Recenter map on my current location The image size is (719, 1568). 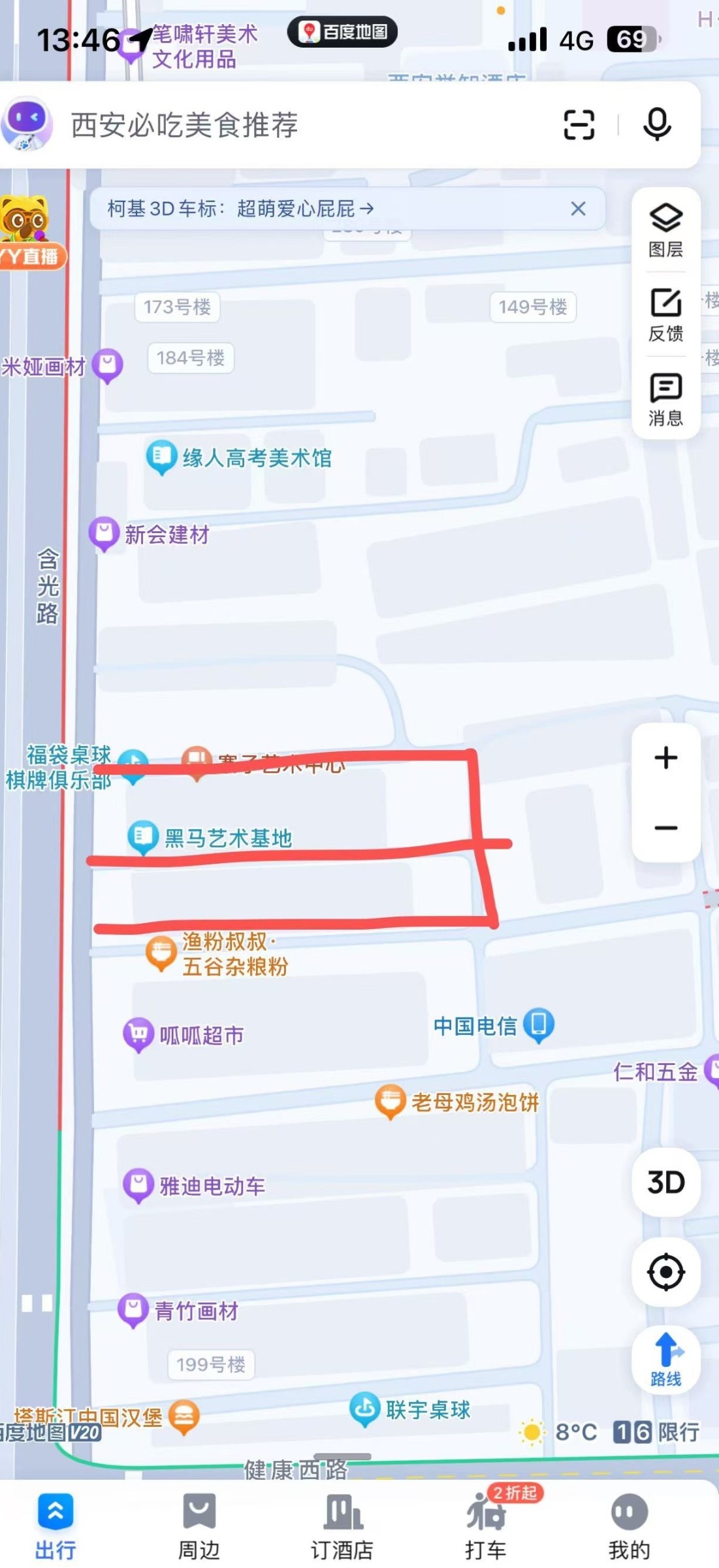pyautogui.click(x=665, y=1272)
